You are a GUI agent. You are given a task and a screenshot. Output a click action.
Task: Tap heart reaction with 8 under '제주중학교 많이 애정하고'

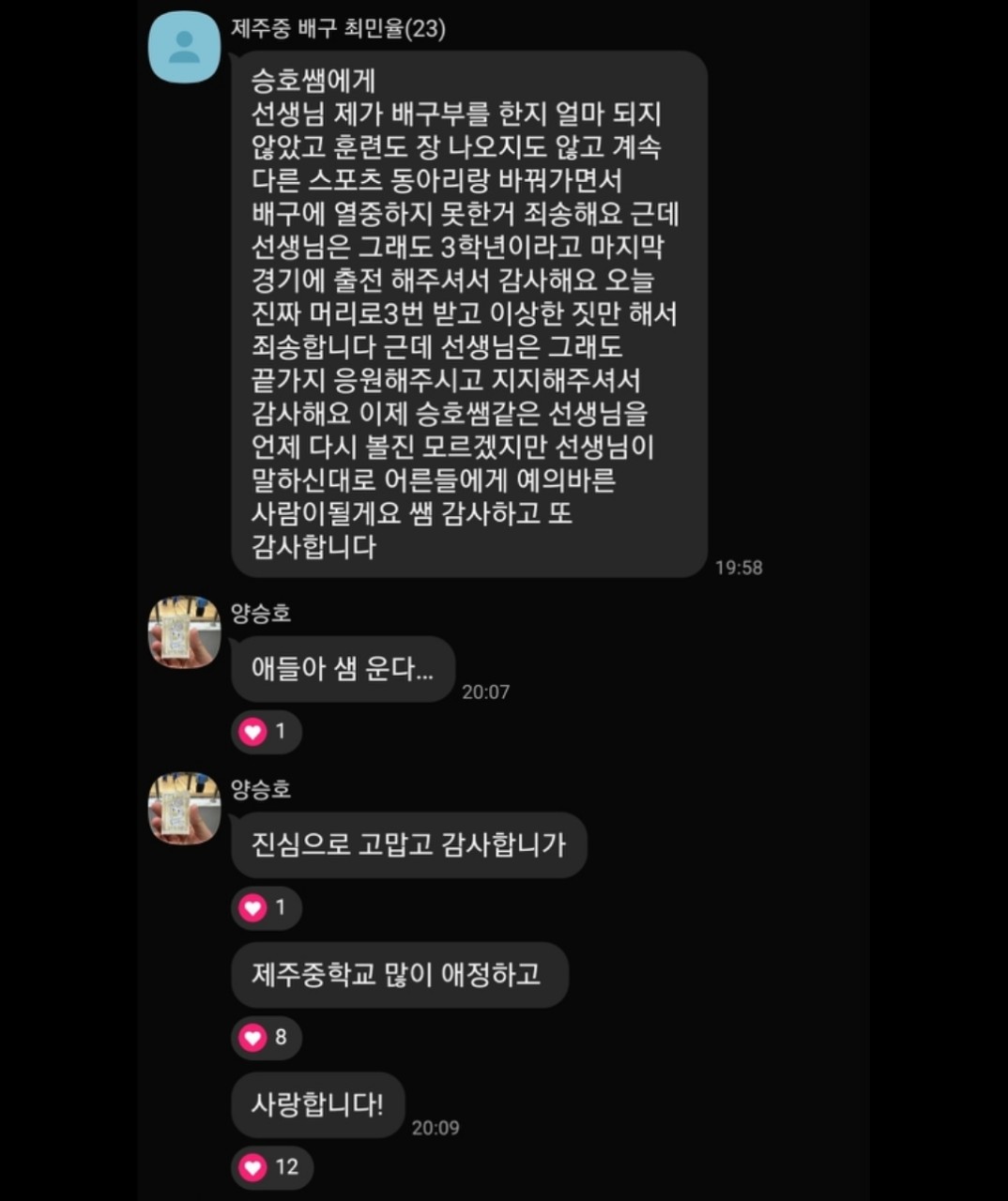coord(267,1037)
